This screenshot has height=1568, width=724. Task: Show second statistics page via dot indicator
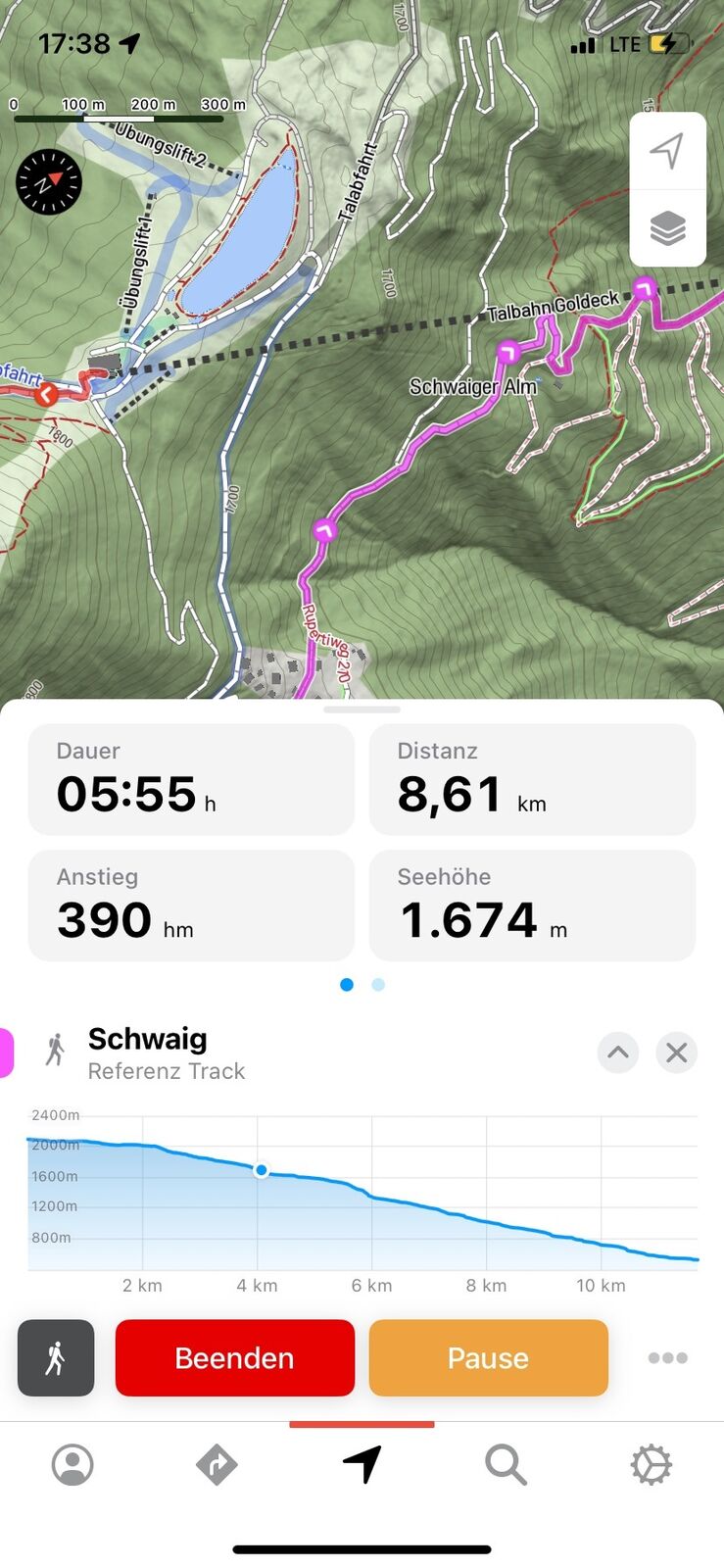[378, 985]
